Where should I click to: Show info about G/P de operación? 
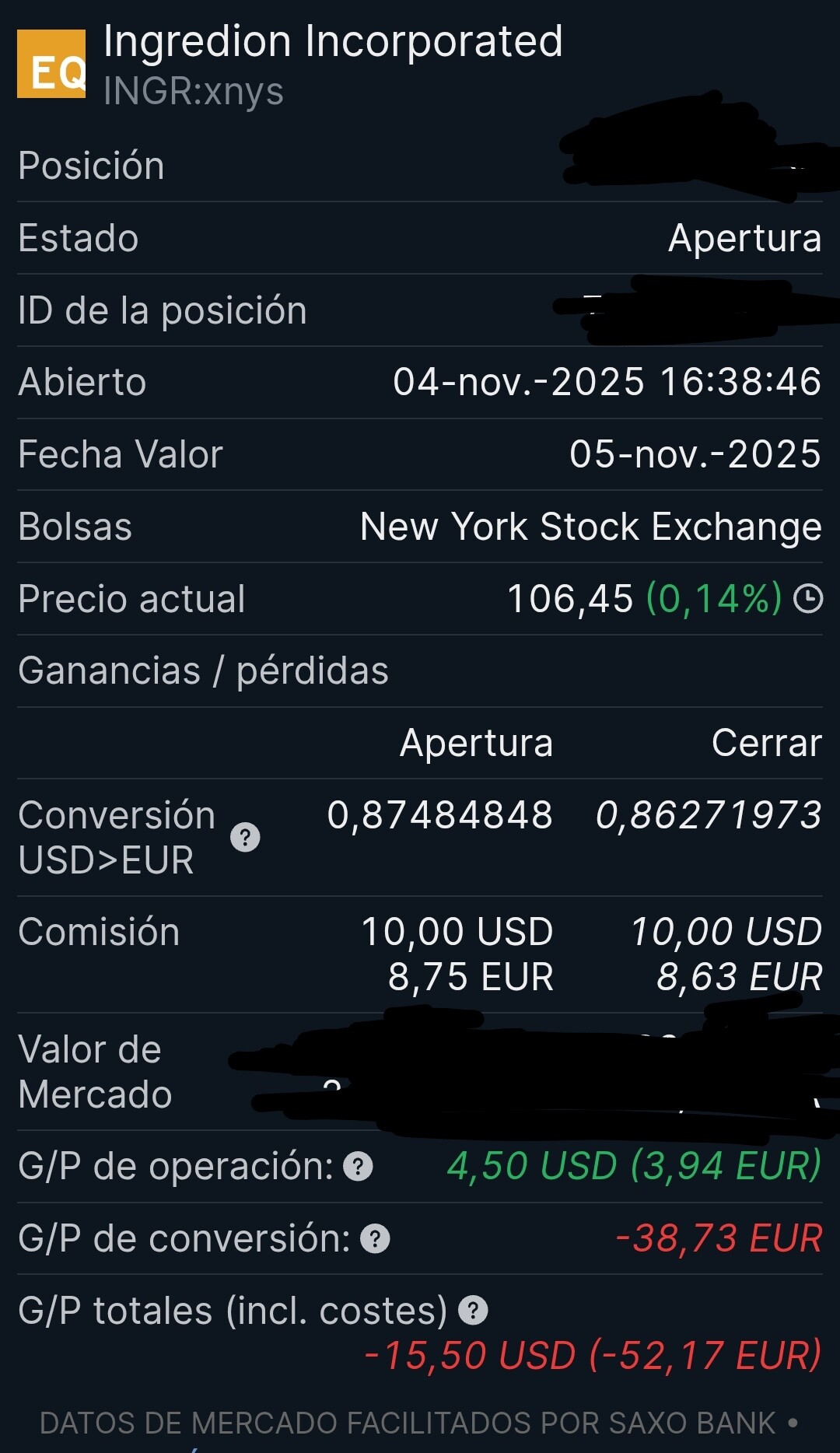358,1167
